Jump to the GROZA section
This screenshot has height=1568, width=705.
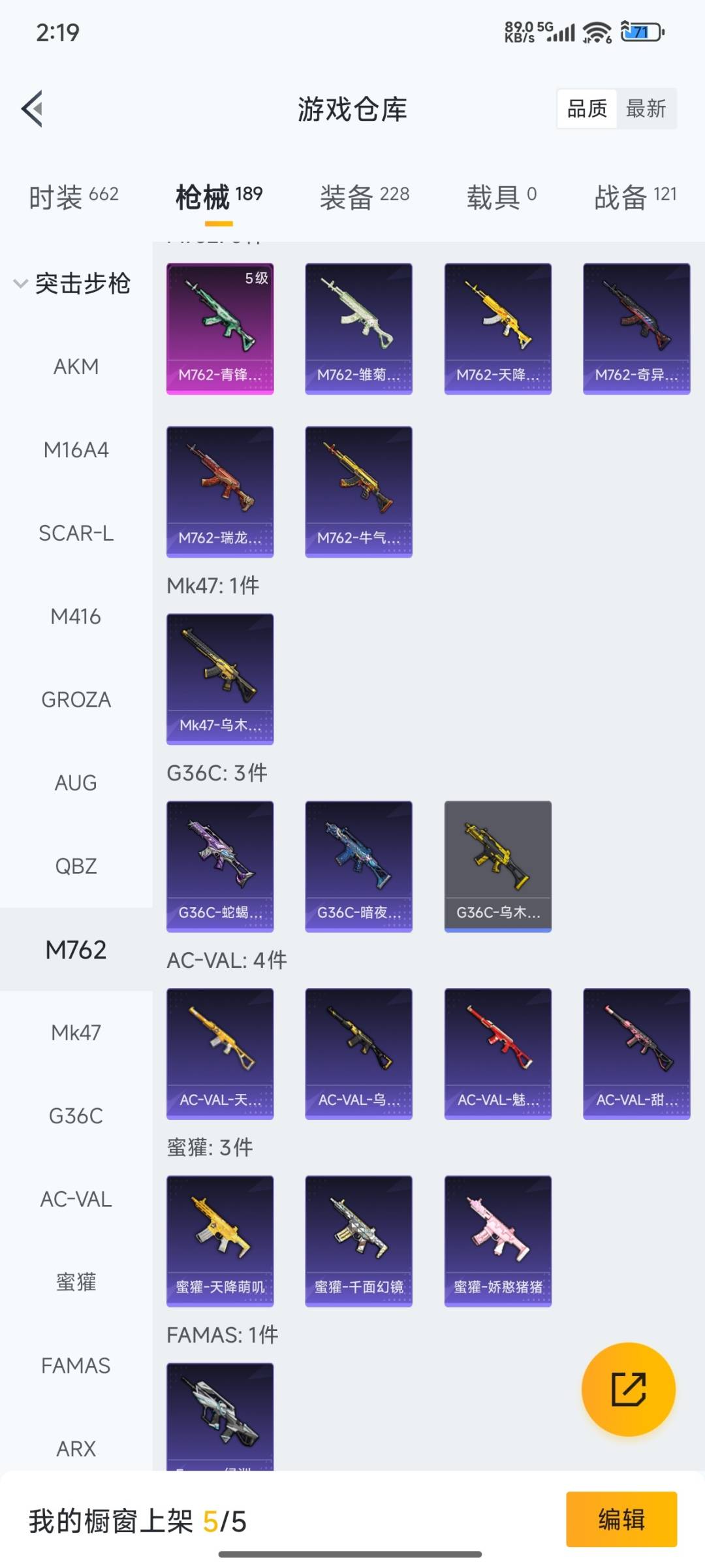76,699
